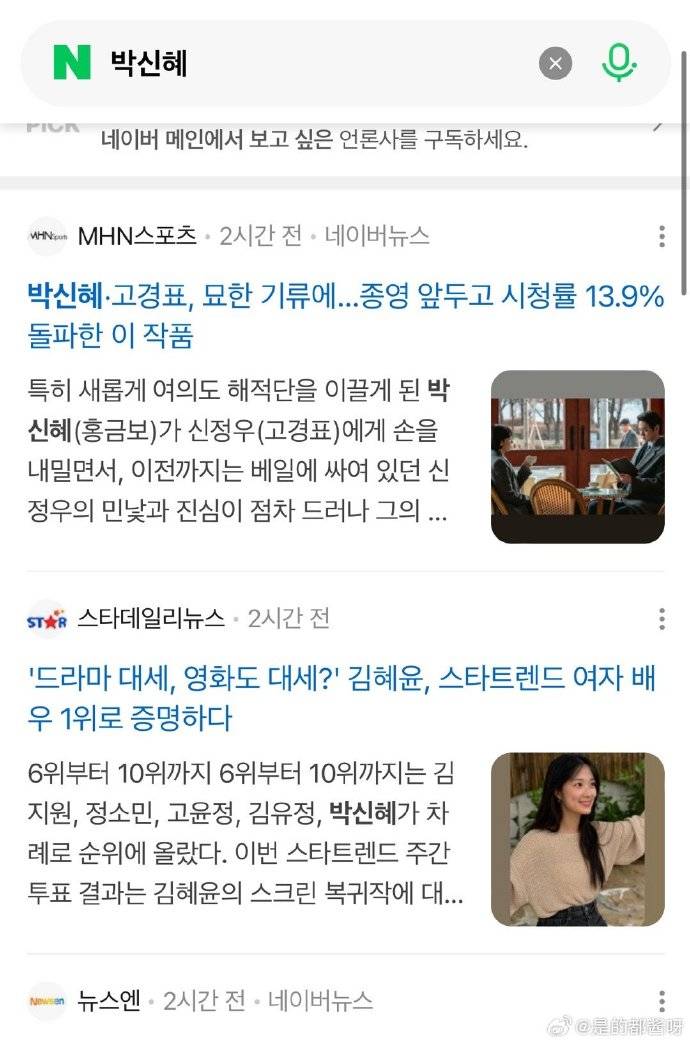The width and height of the screenshot is (690, 1043).
Task: Open more options for the 스타데일리뉴스 article
Action: (661, 619)
